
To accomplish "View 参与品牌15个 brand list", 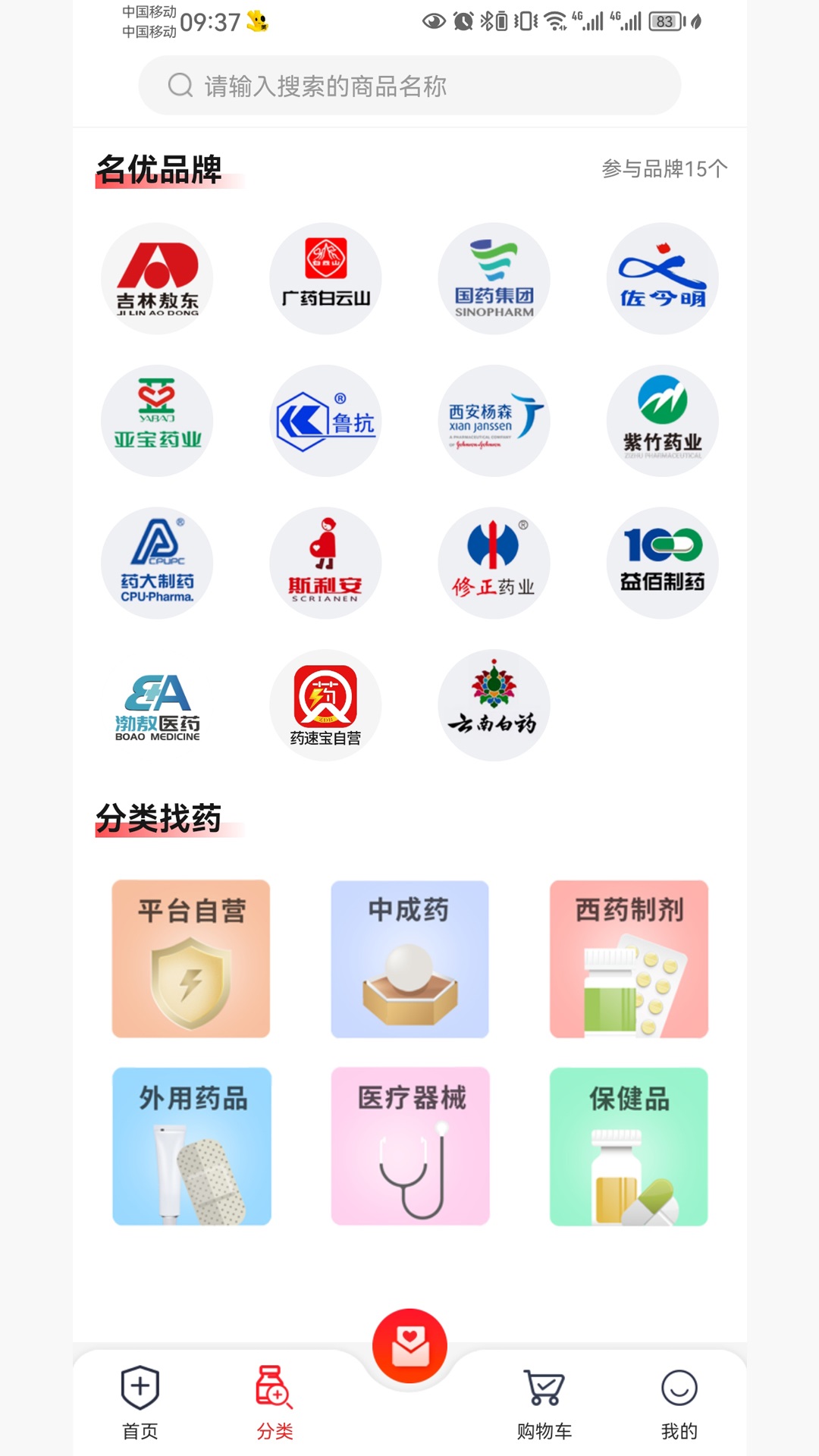I will point(663,168).
